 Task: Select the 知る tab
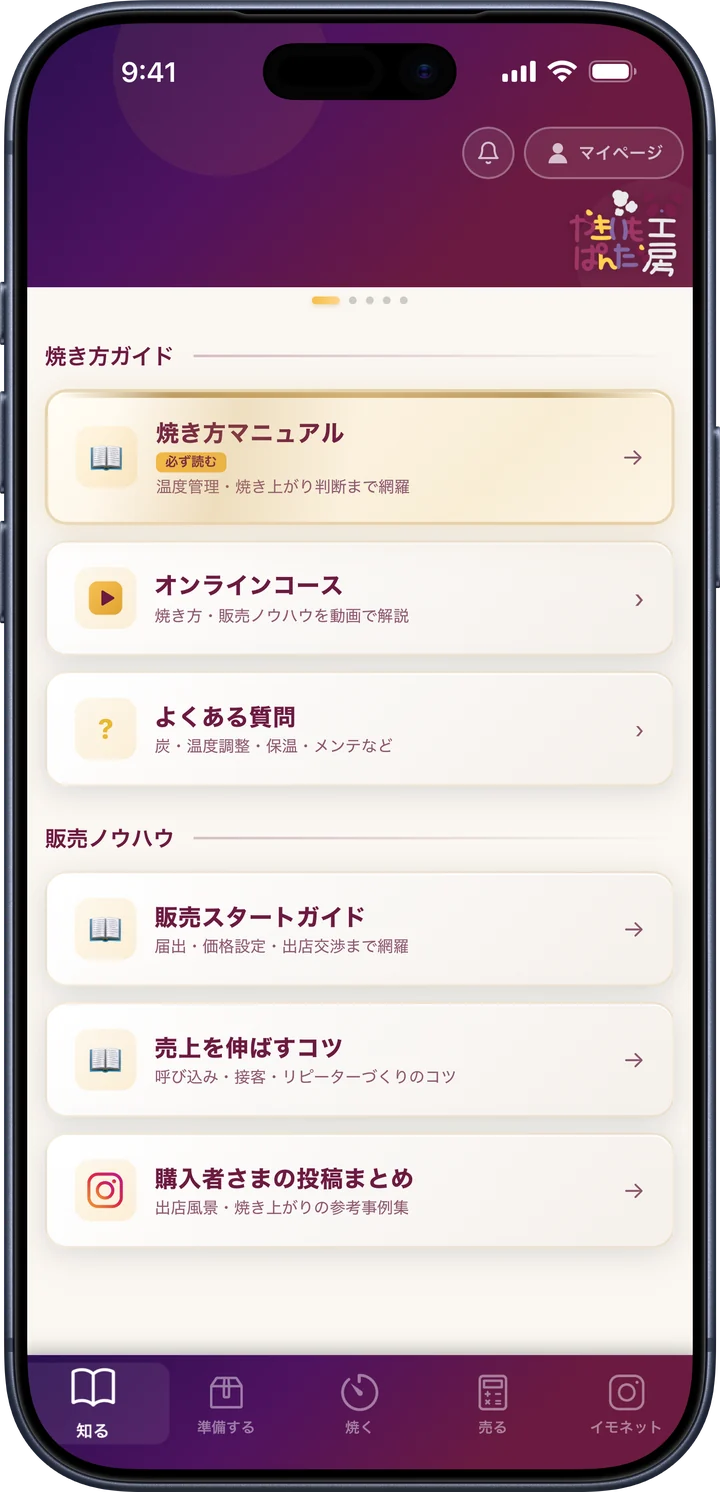93,1404
